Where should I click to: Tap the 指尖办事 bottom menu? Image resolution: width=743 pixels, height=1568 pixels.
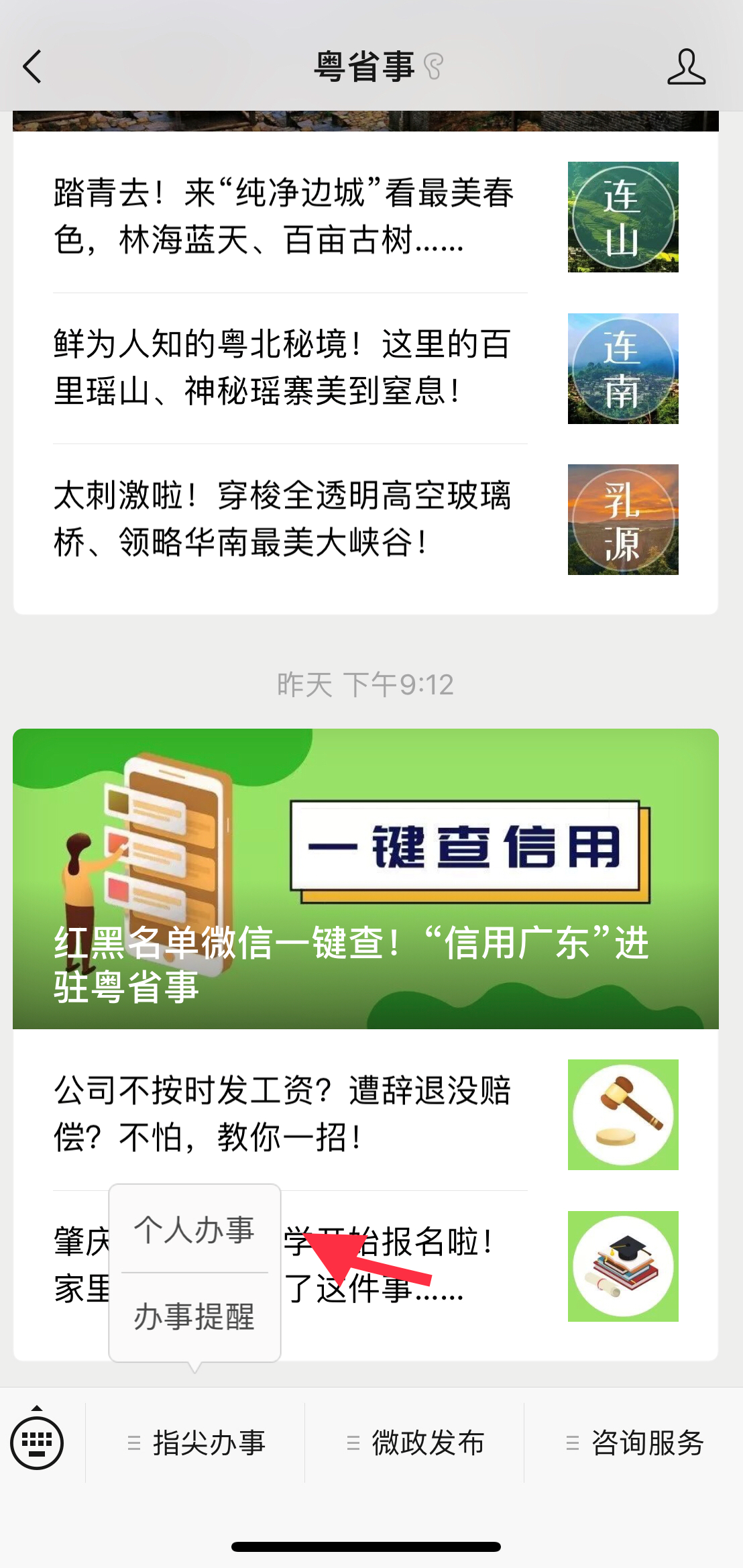pyautogui.click(x=196, y=1443)
